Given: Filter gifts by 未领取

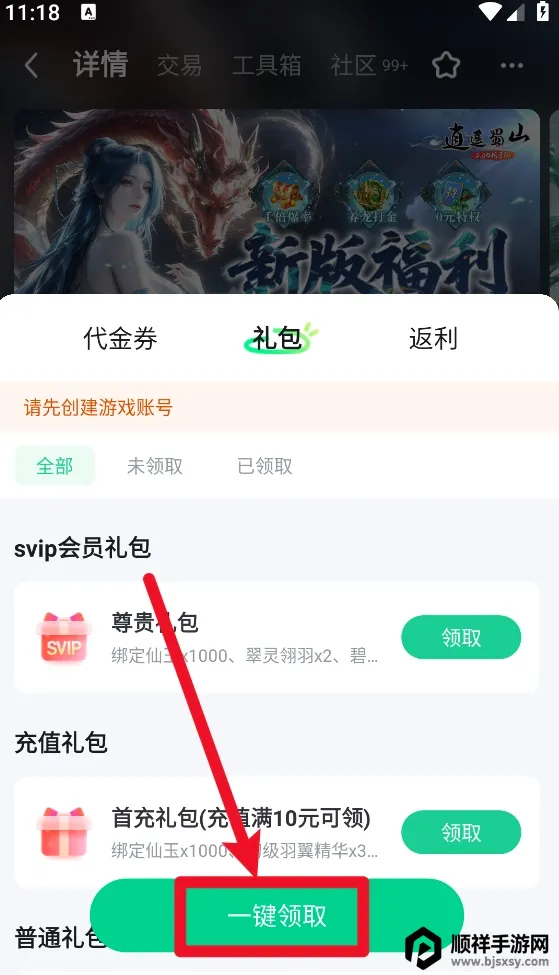Looking at the screenshot, I should pyautogui.click(x=155, y=466).
